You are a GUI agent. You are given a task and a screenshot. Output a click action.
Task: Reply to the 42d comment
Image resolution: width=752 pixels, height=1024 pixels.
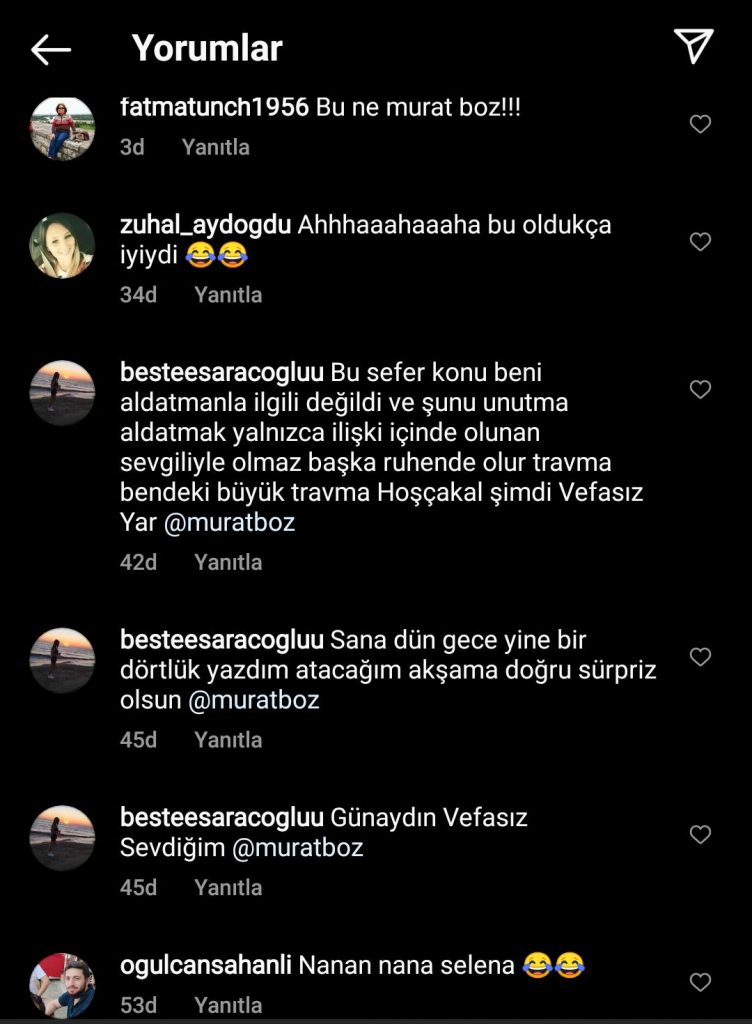click(228, 562)
